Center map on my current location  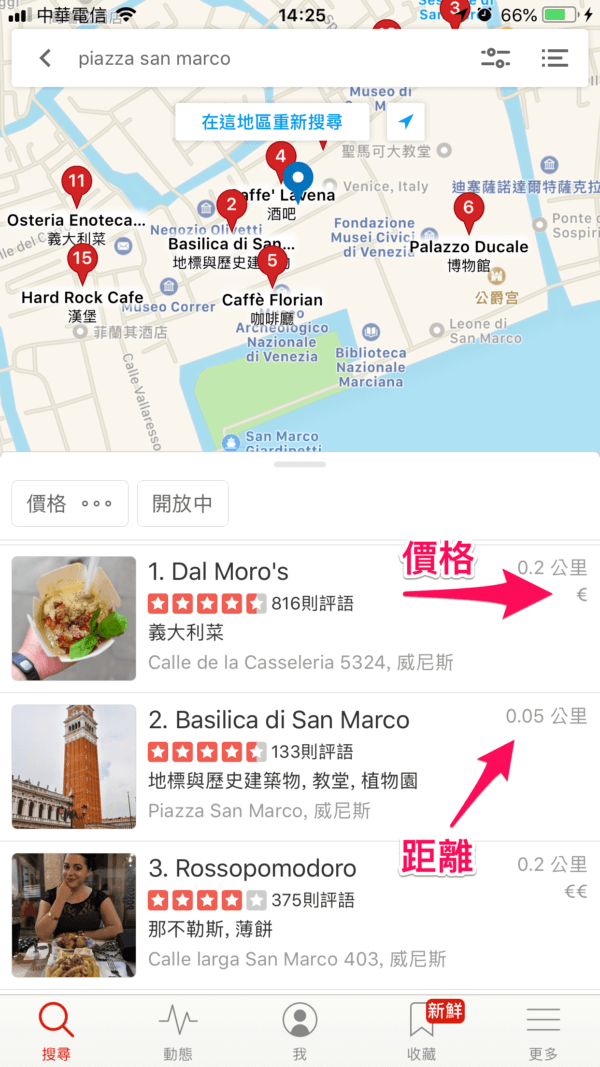click(405, 122)
